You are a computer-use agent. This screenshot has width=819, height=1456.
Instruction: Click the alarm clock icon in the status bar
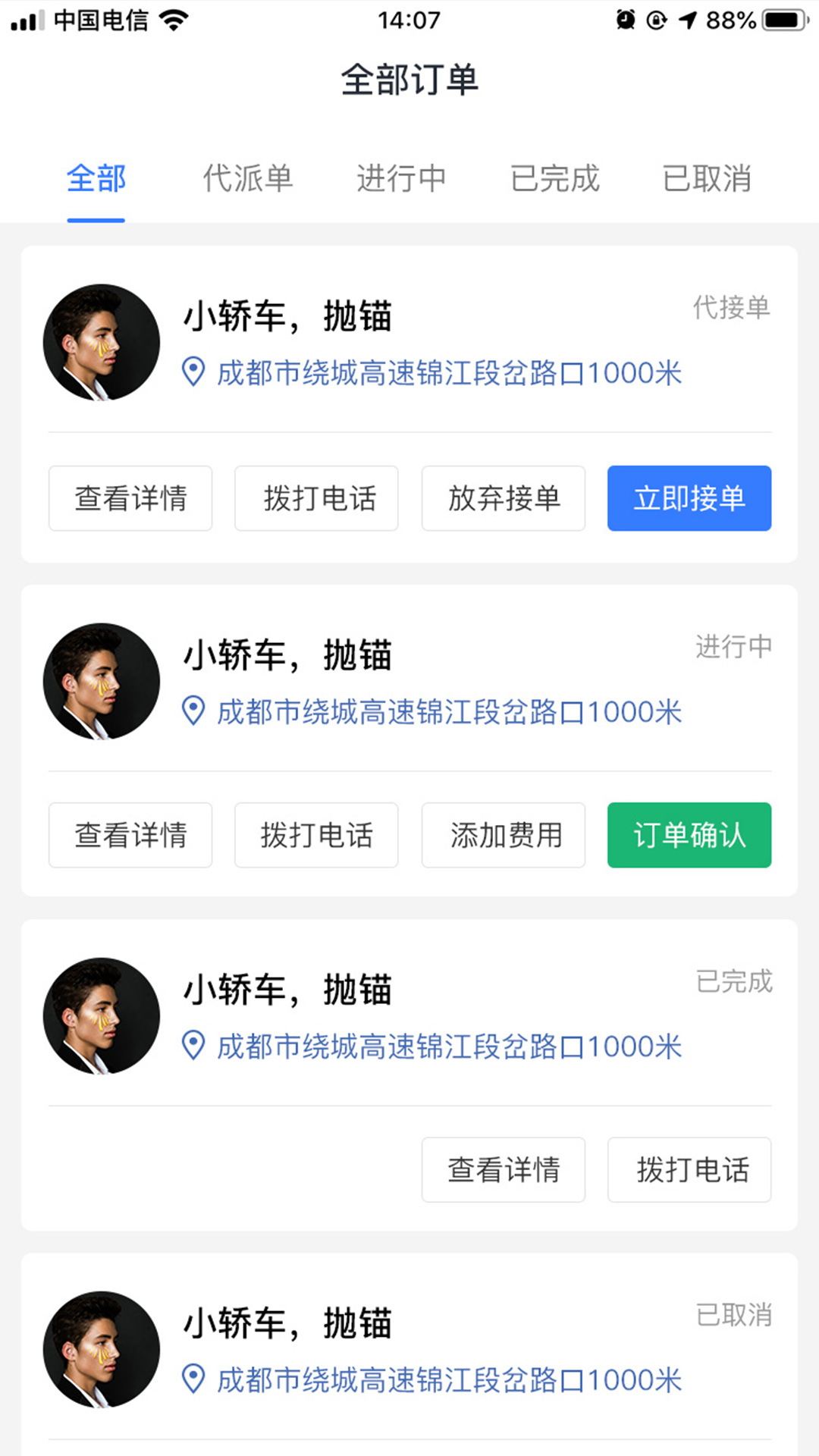pyautogui.click(x=626, y=20)
